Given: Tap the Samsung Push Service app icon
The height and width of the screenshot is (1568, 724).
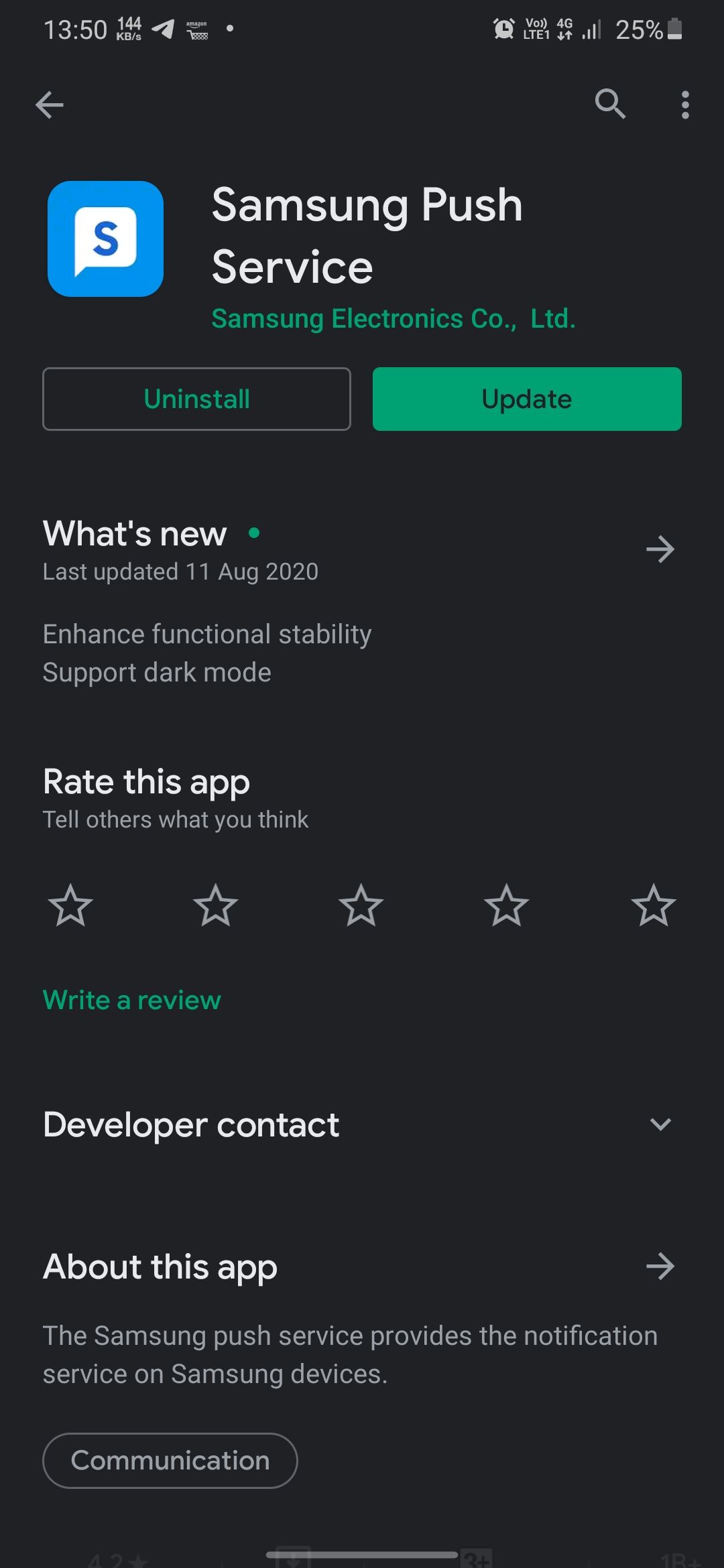Looking at the screenshot, I should pyautogui.click(x=106, y=239).
